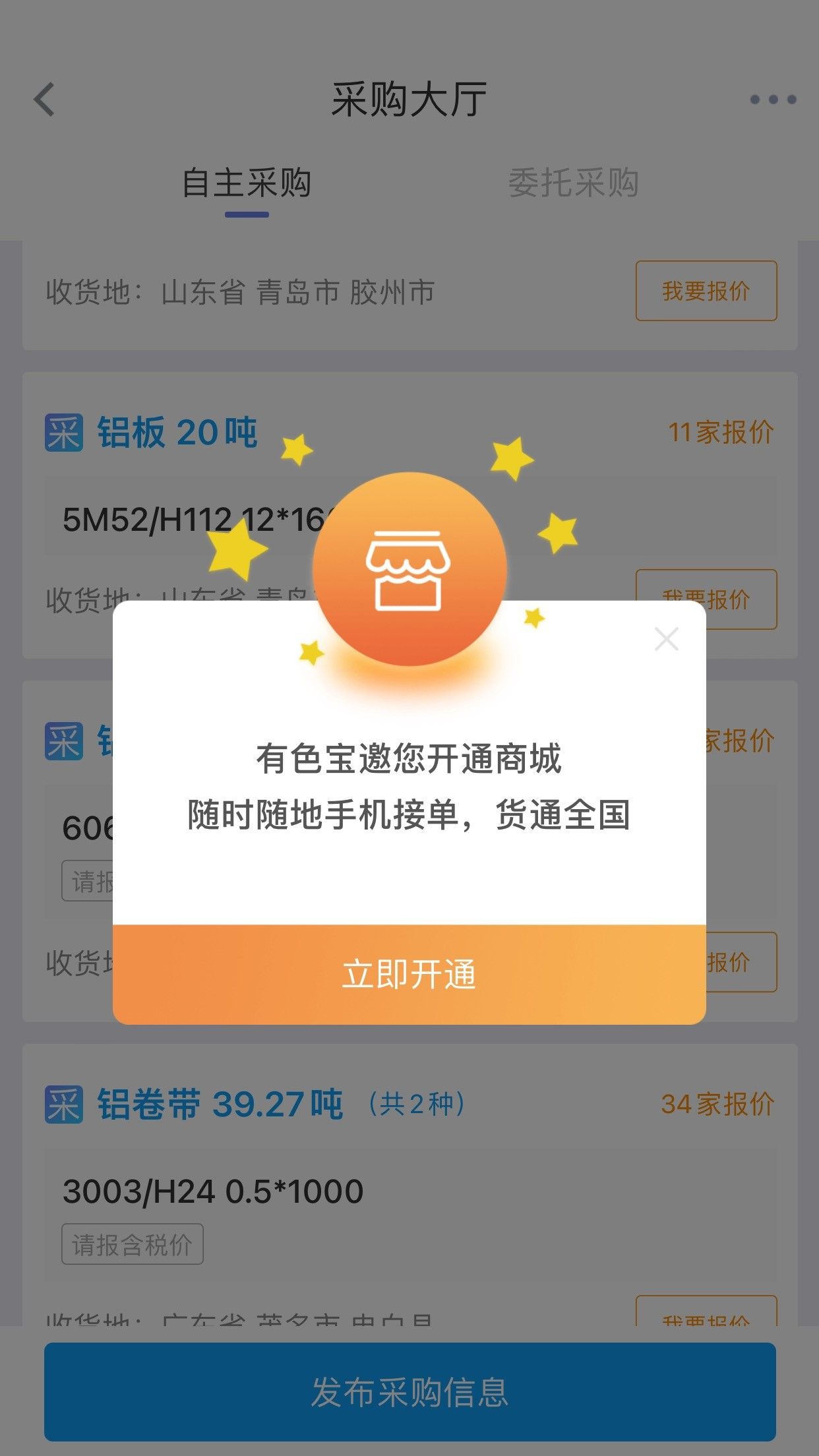This screenshot has width=819, height=1456.
Task: Open the 铝卷带 39.27吨 purchase card
Action: coord(220,1104)
